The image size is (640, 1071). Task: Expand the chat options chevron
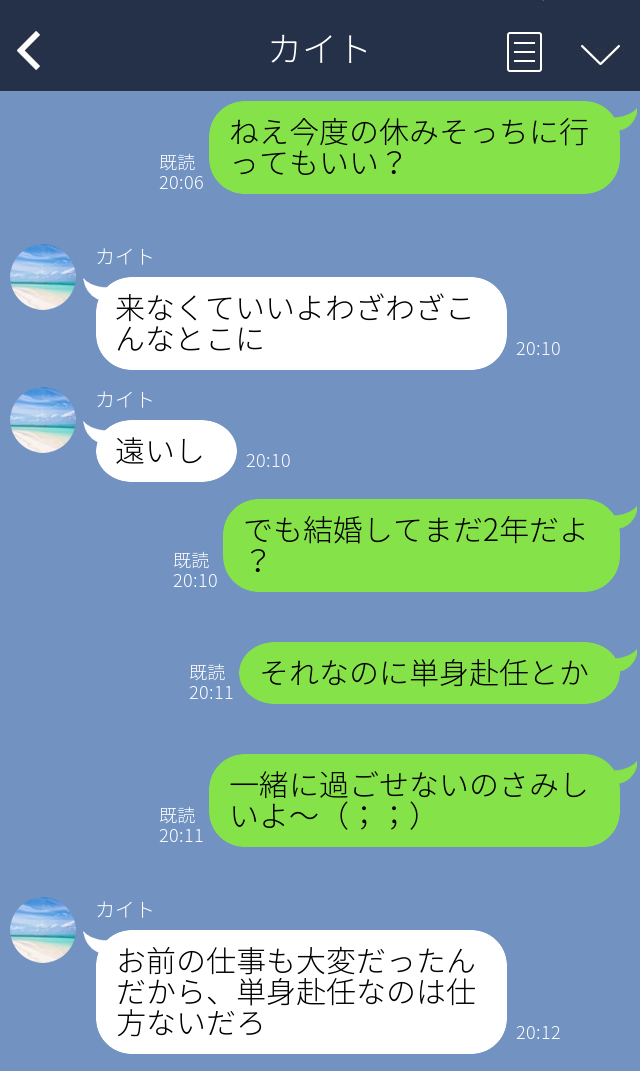[x=600, y=53]
